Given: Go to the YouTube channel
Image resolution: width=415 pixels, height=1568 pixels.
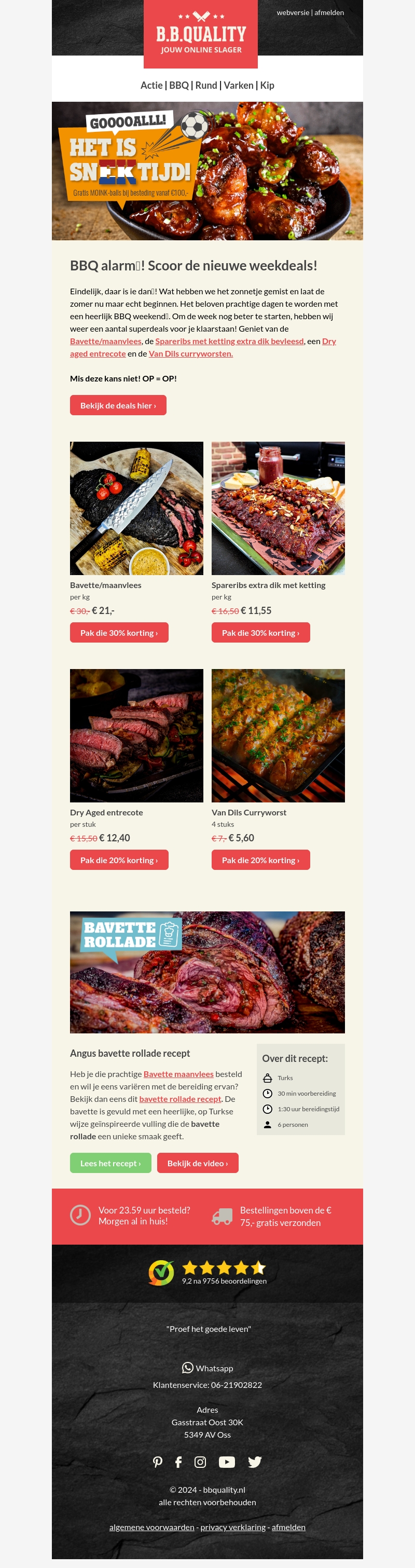Looking at the screenshot, I should click(x=226, y=1462).
